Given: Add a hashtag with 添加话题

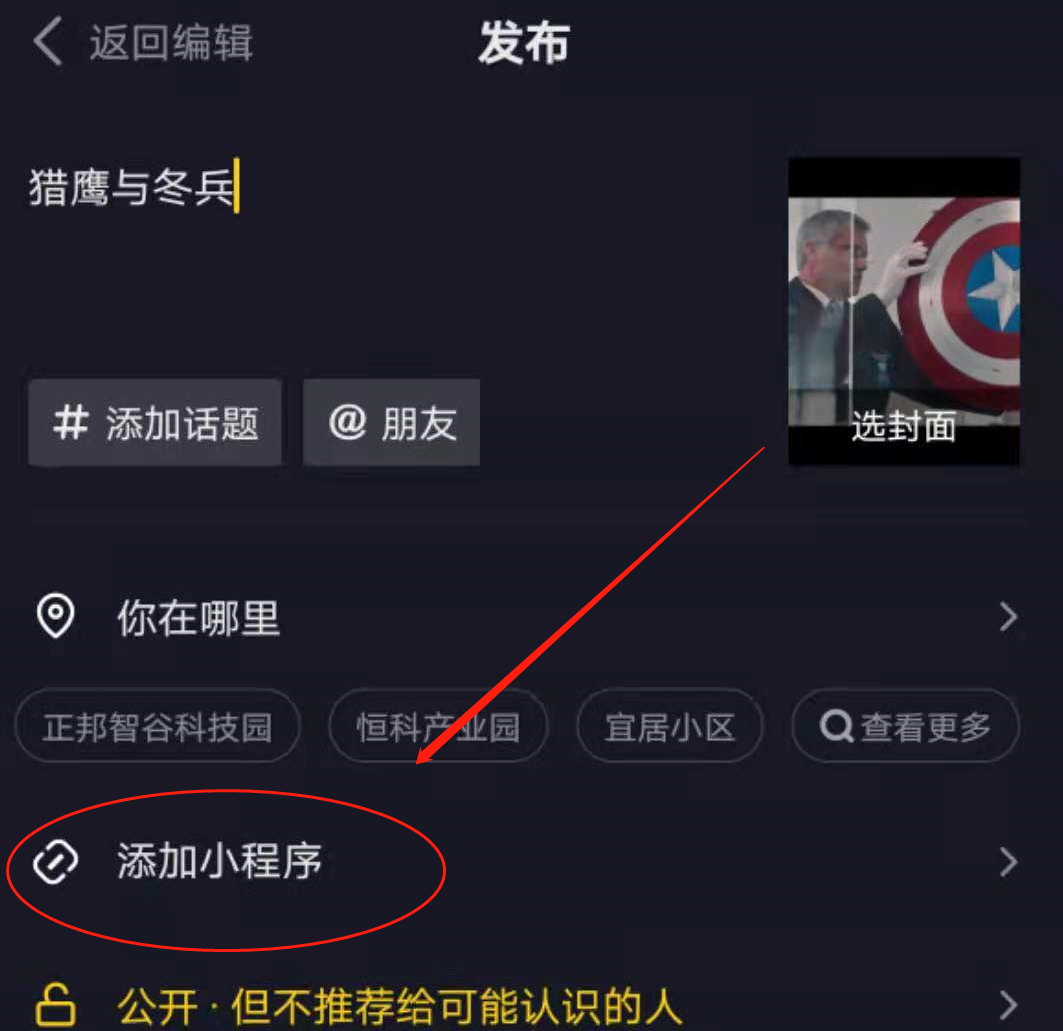Looking at the screenshot, I should (155, 423).
